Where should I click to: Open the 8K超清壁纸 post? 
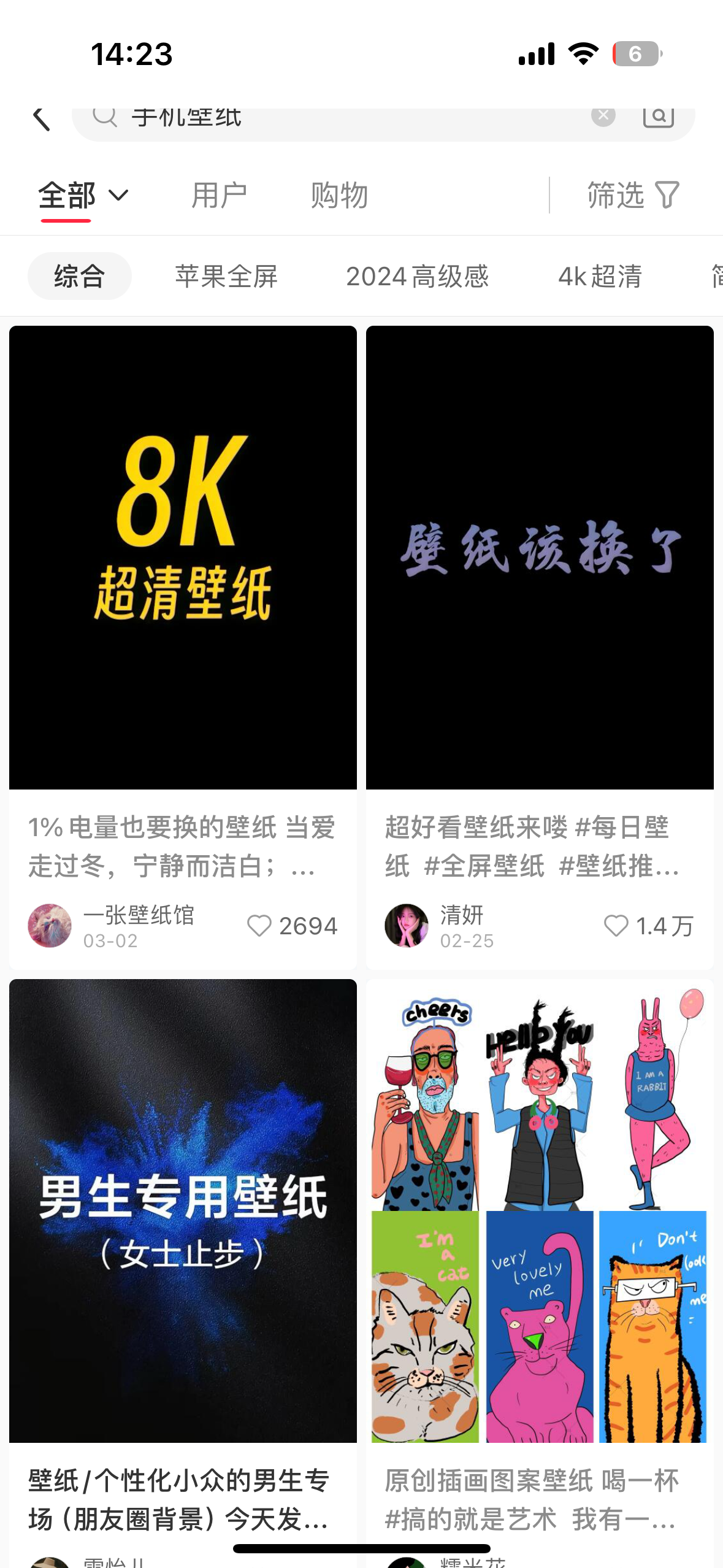point(183,557)
